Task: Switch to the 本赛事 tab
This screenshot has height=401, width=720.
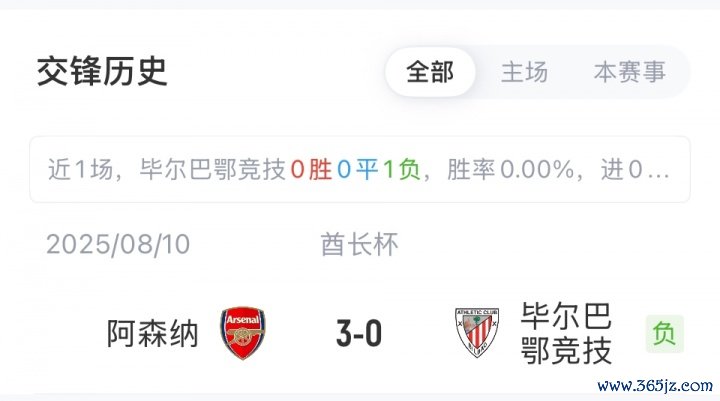Action: (629, 72)
